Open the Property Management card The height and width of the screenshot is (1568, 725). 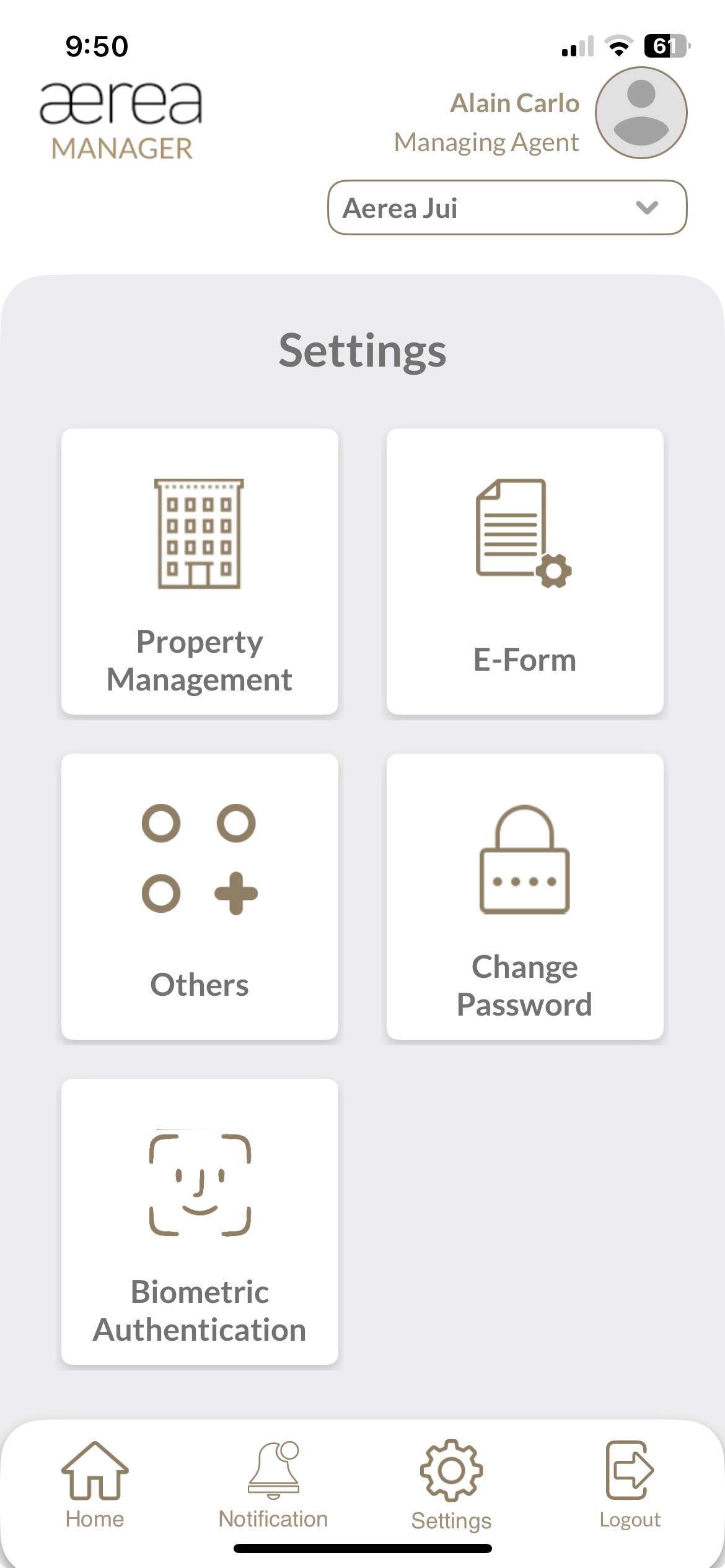(200, 571)
